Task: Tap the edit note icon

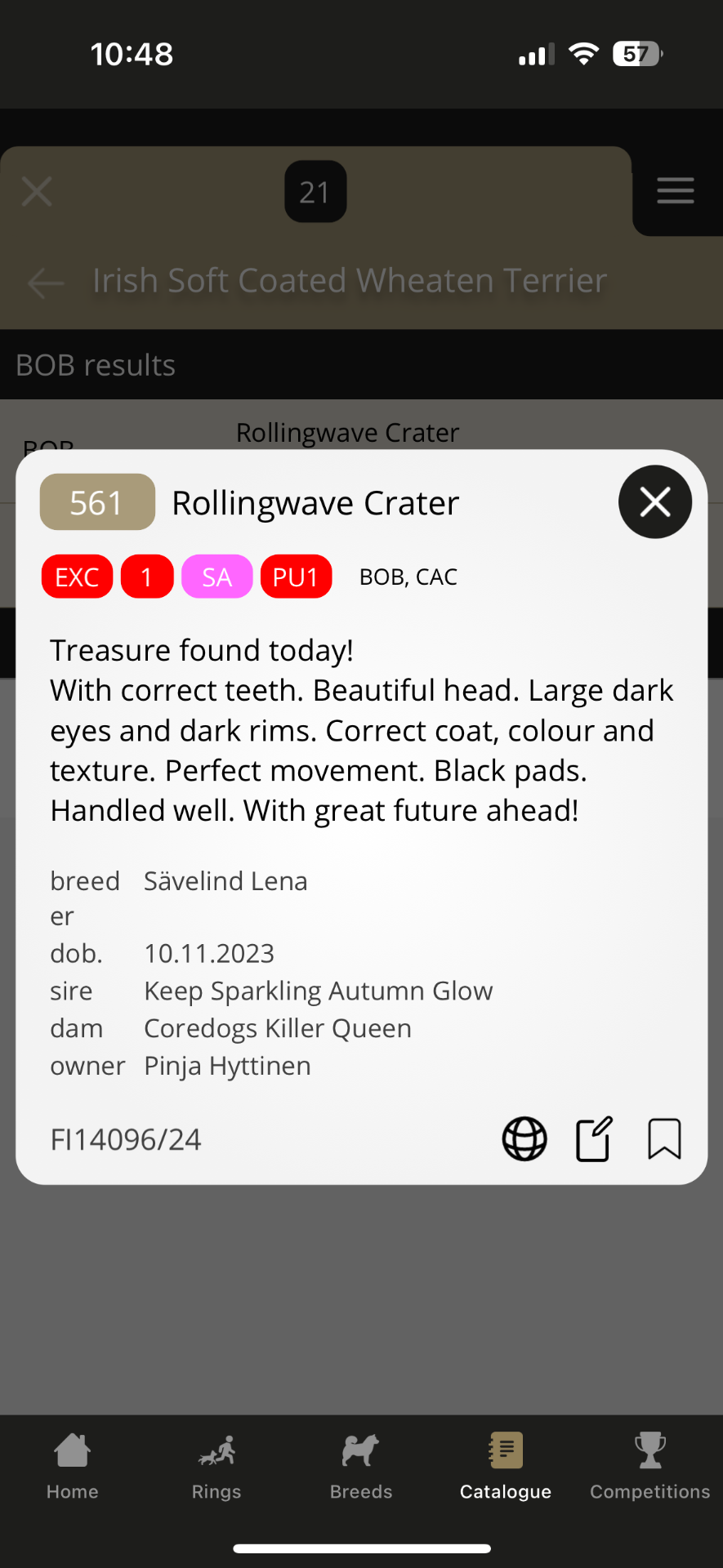Action: (x=594, y=1138)
